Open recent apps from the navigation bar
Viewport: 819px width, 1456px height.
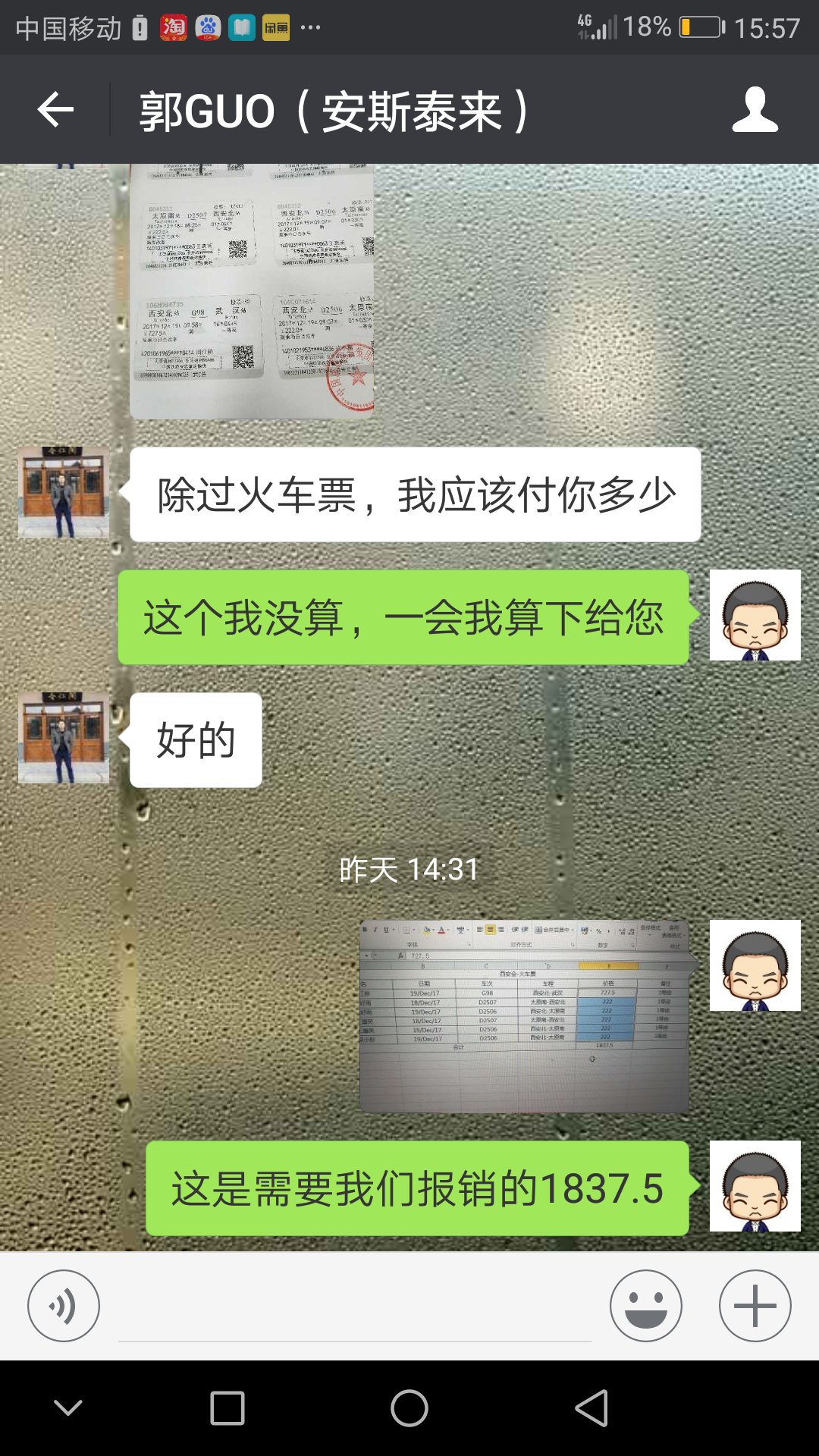click(227, 1408)
